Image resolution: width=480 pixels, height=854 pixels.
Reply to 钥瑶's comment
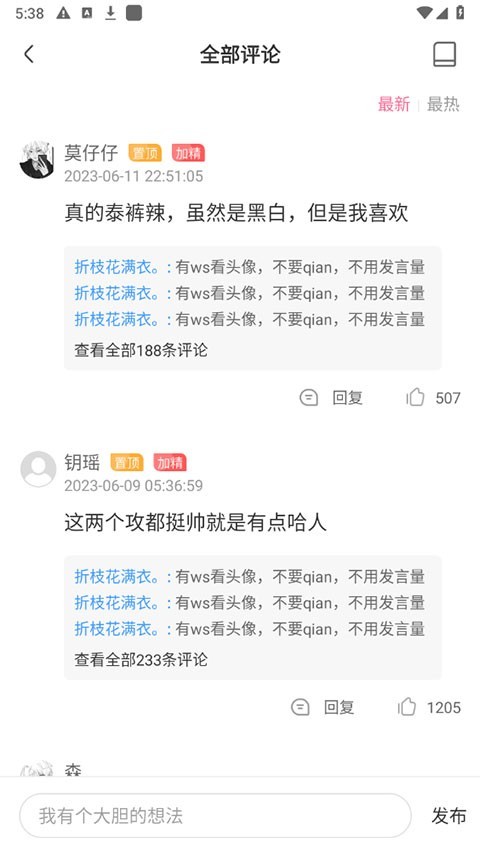pyautogui.click(x=323, y=707)
